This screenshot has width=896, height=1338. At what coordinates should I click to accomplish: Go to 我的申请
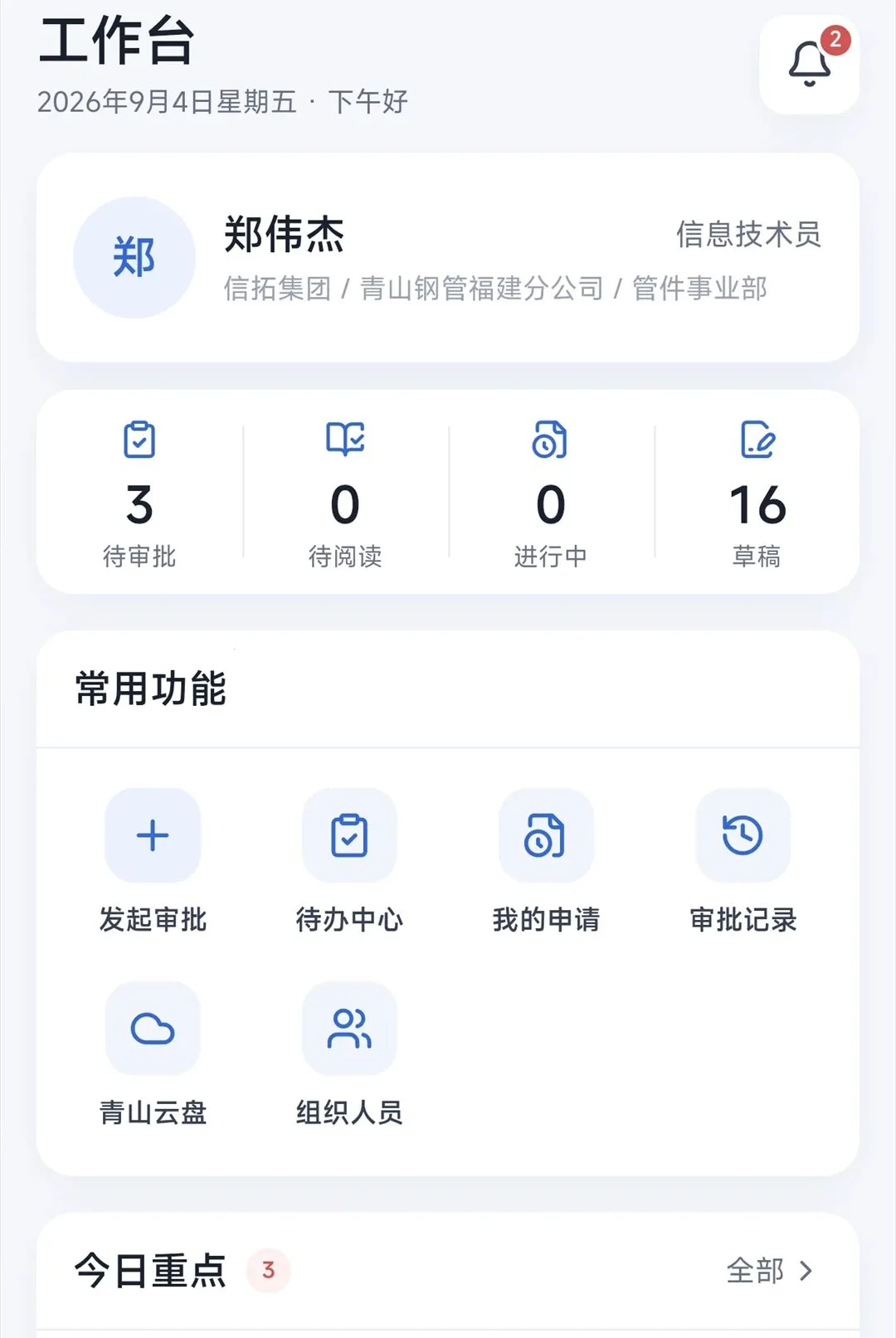coord(546,861)
